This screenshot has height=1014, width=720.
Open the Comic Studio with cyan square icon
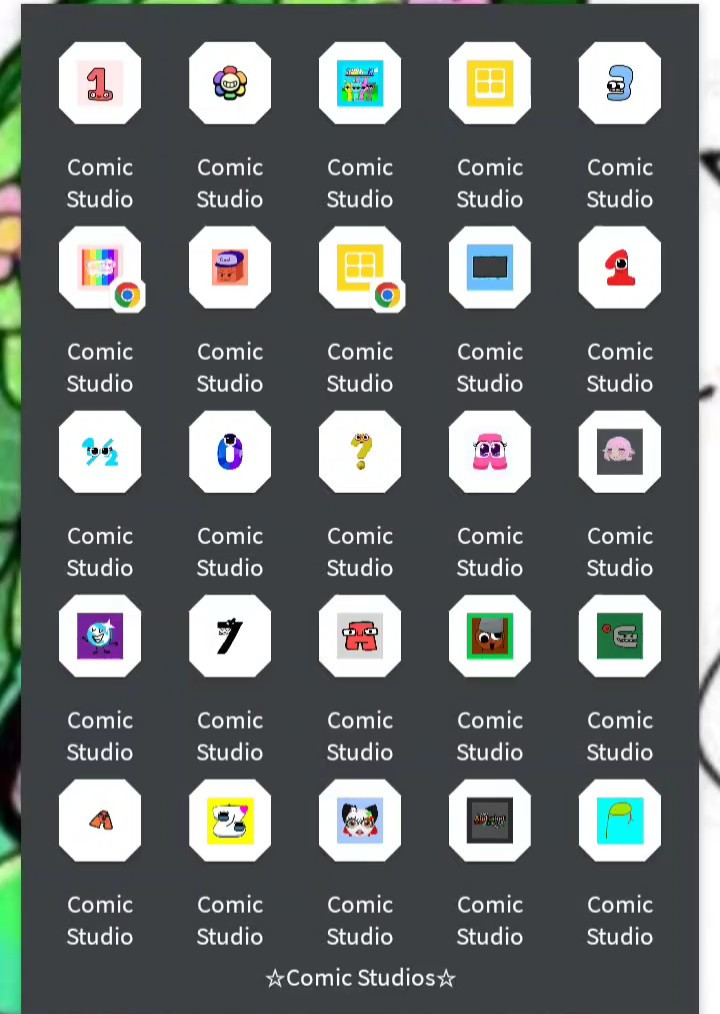[x=620, y=820]
